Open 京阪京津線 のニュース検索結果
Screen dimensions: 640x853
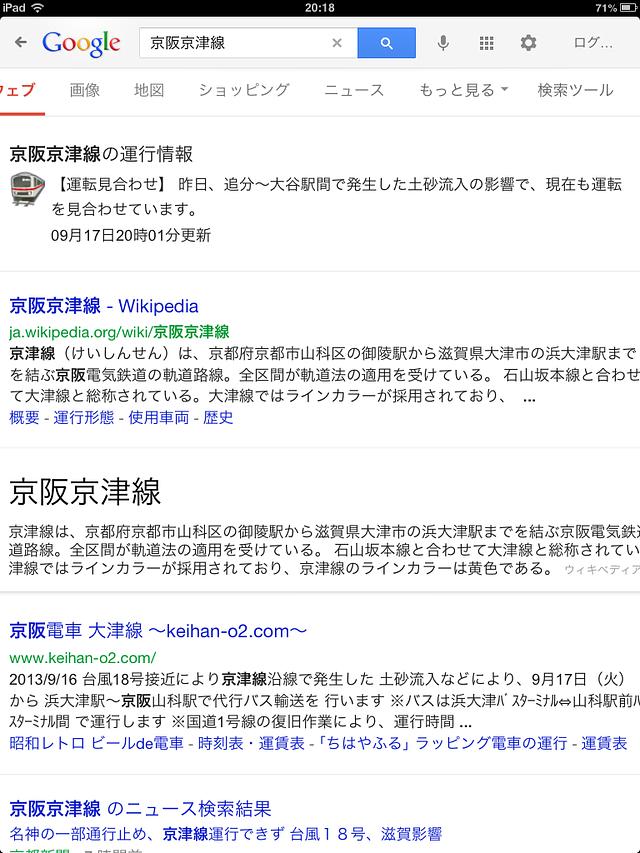(140, 808)
